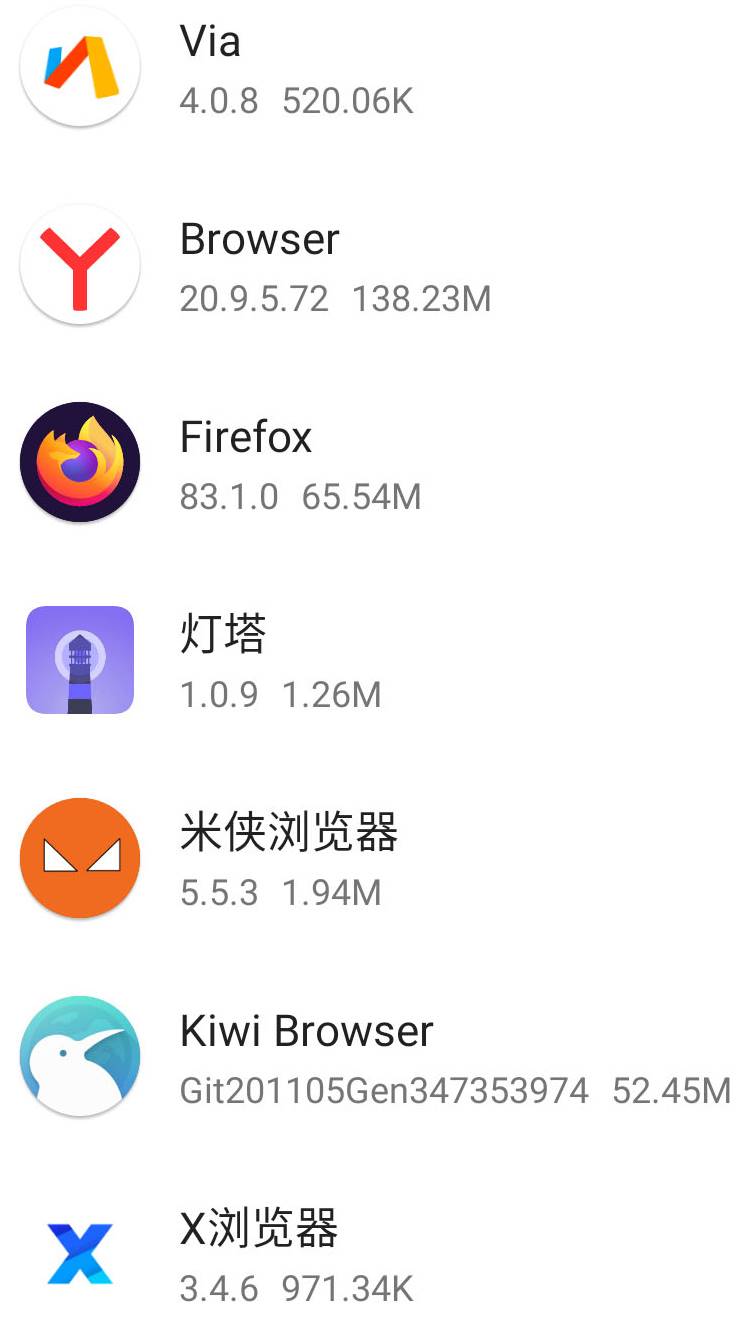This screenshot has height=1323, width=750.
Task: Open the 灯塔 lighthouse icon
Action: 79,659
